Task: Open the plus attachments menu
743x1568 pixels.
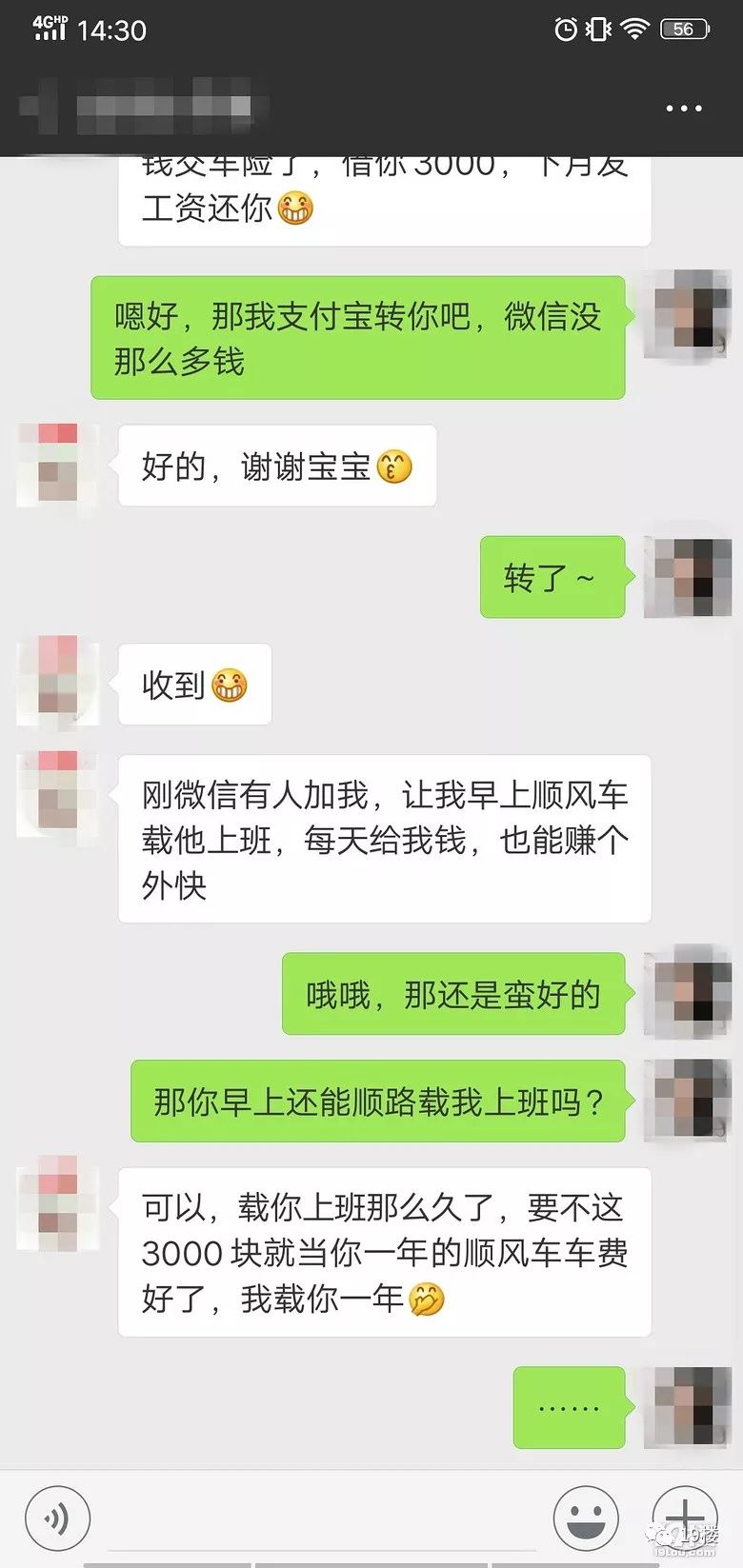Action: pyautogui.click(x=684, y=1517)
